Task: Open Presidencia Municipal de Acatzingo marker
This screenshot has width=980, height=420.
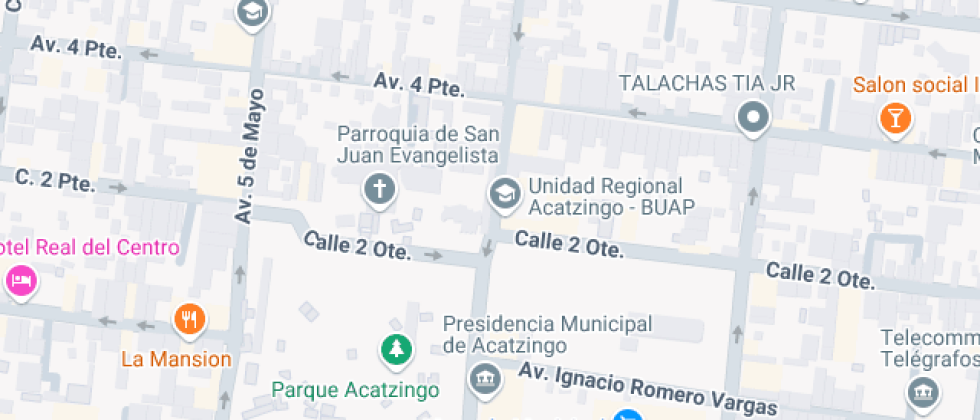Action: click(486, 379)
